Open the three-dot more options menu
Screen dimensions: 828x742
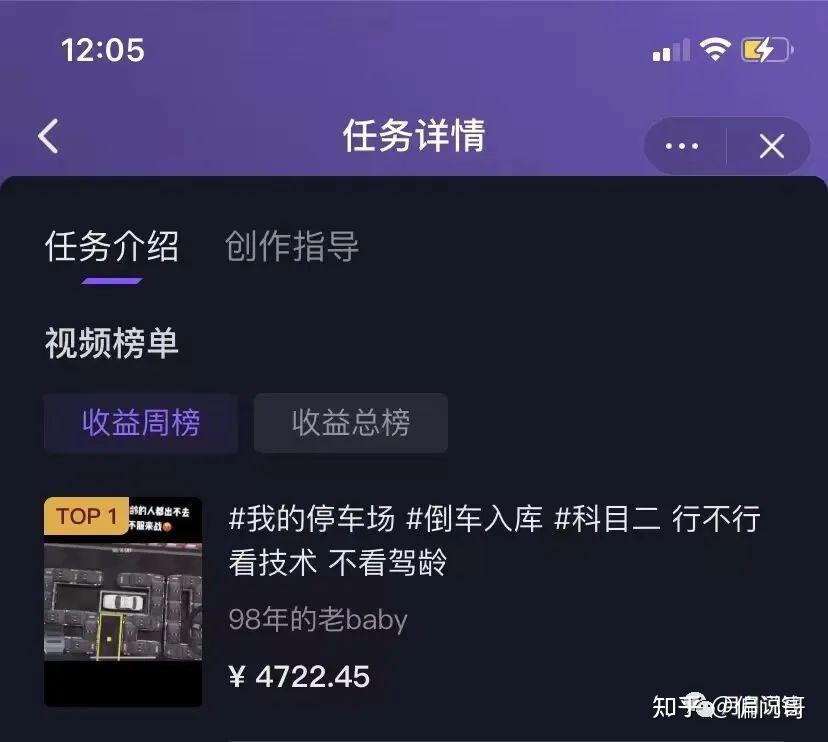click(x=682, y=147)
